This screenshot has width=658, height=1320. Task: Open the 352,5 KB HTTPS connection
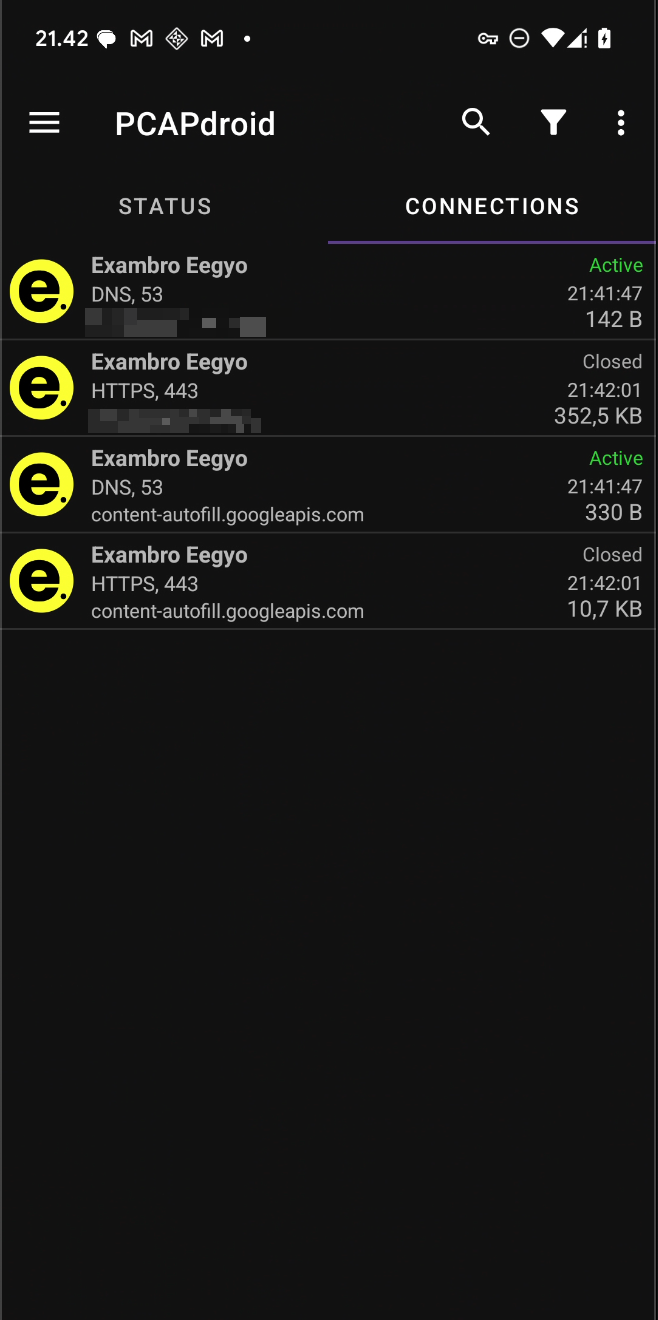[328, 389]
